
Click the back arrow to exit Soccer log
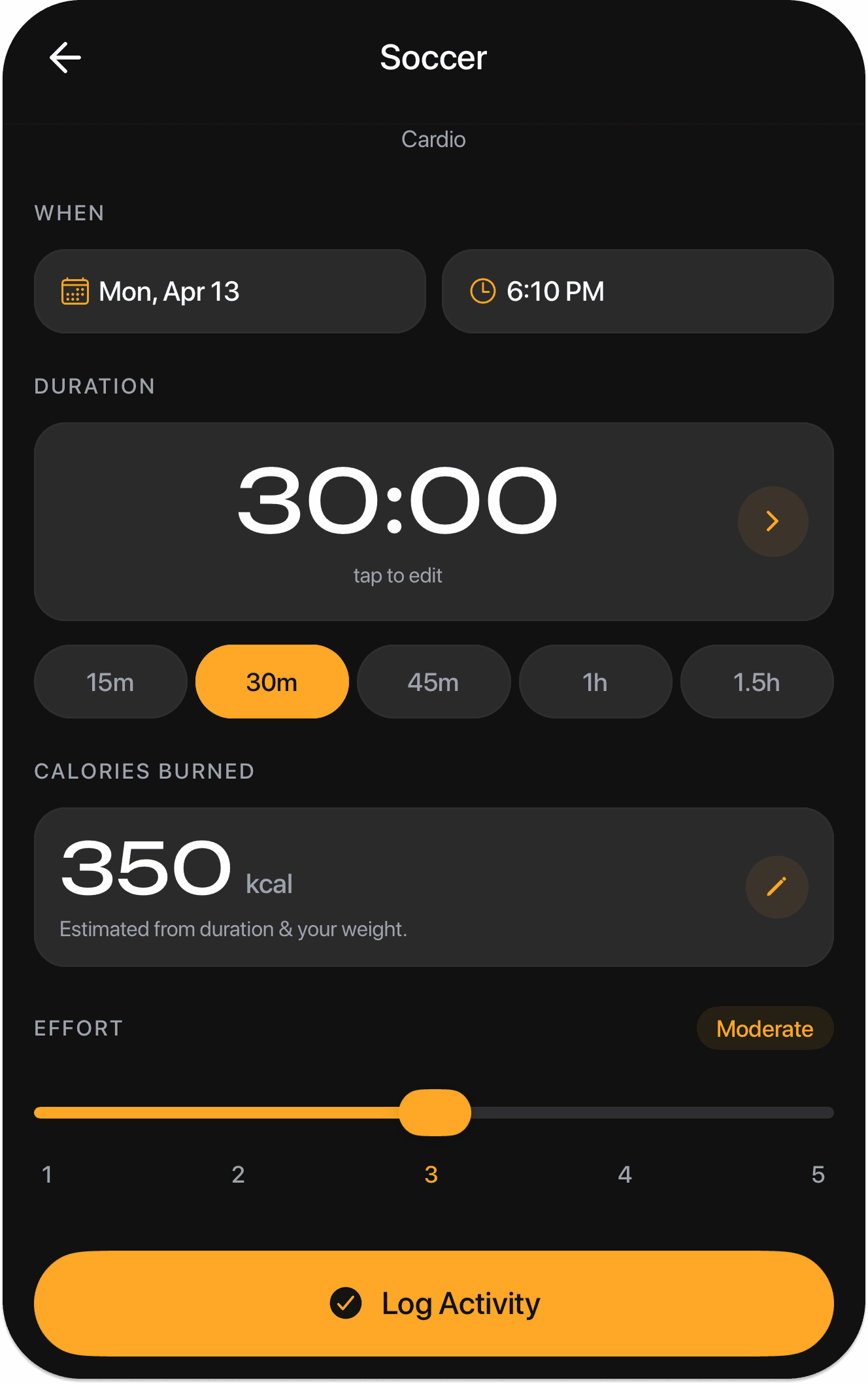click(x=65, y=58)
